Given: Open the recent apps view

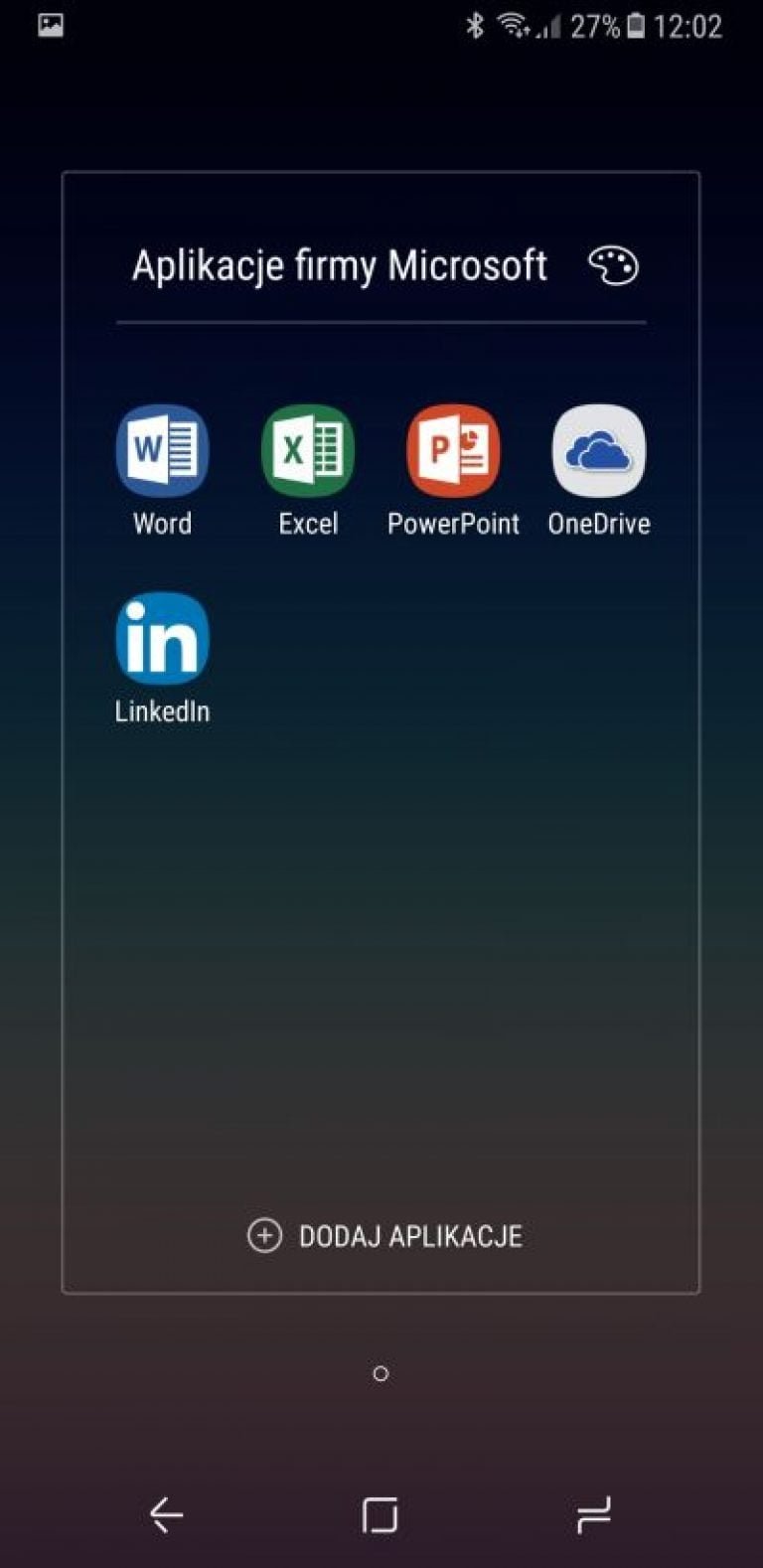Looking at the screenshot, I should (x=593, y=1514).
